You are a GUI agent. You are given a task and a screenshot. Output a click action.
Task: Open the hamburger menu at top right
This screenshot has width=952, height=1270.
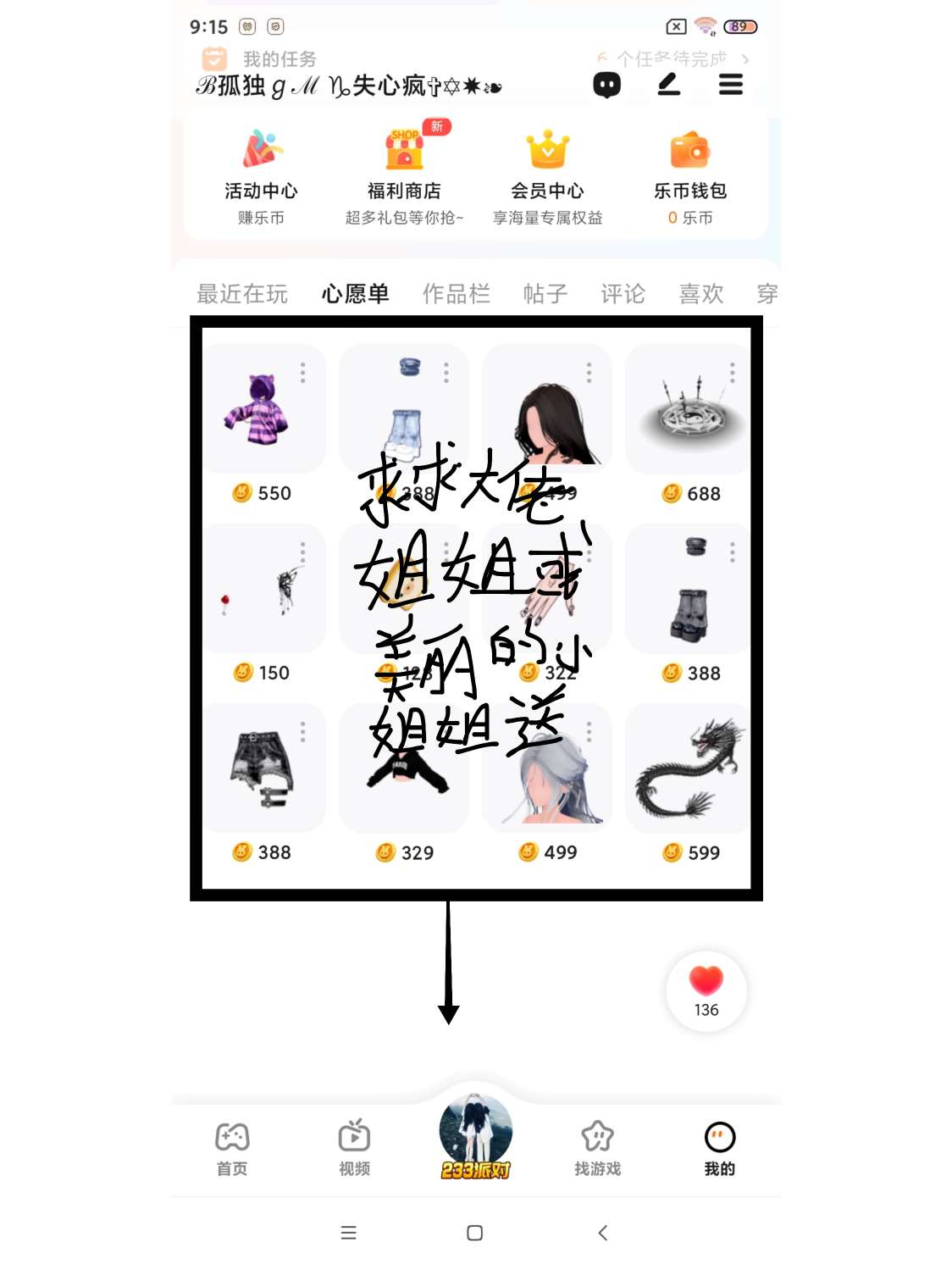tap(730, 85)
